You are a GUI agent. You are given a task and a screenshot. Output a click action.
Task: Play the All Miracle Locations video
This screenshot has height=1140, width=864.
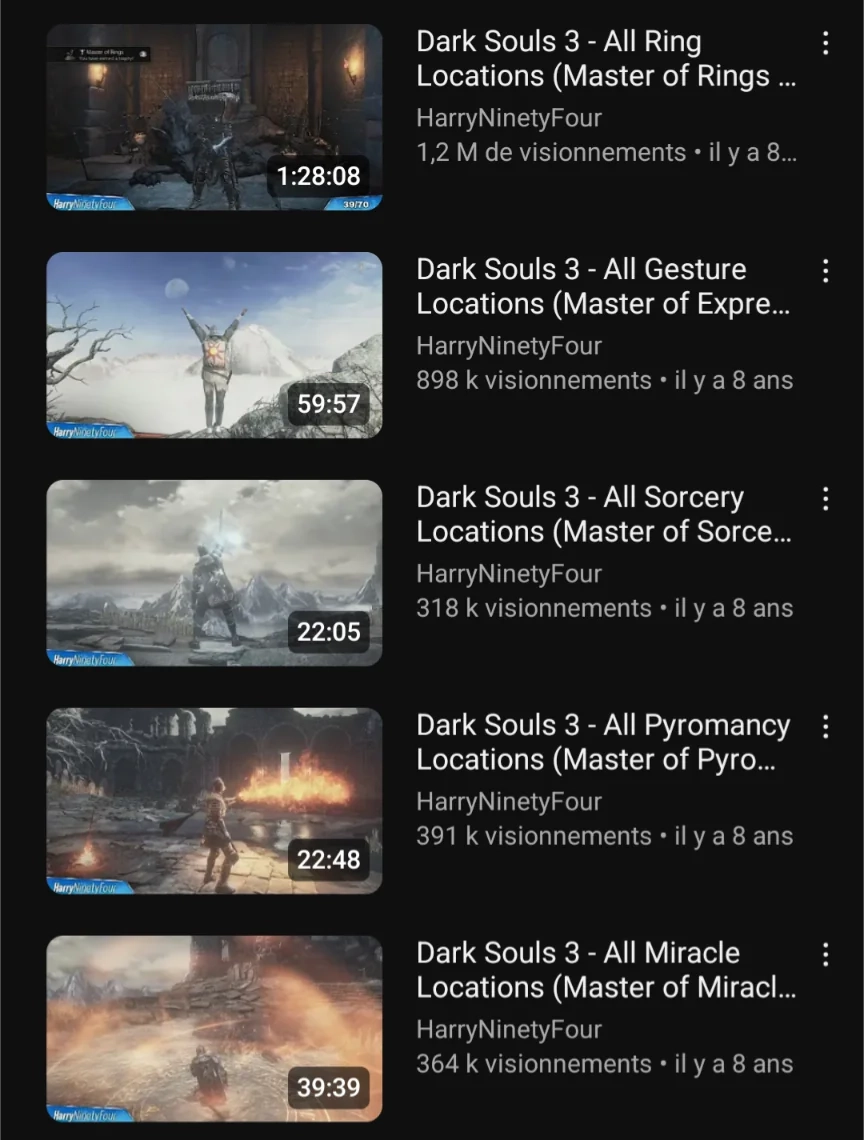coord(214,1029)
